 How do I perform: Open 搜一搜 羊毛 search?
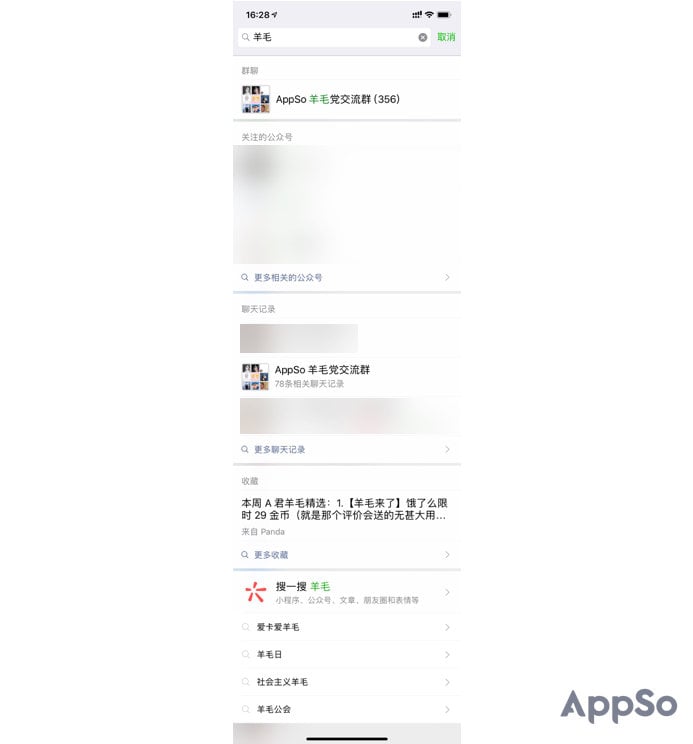point(346,592)
